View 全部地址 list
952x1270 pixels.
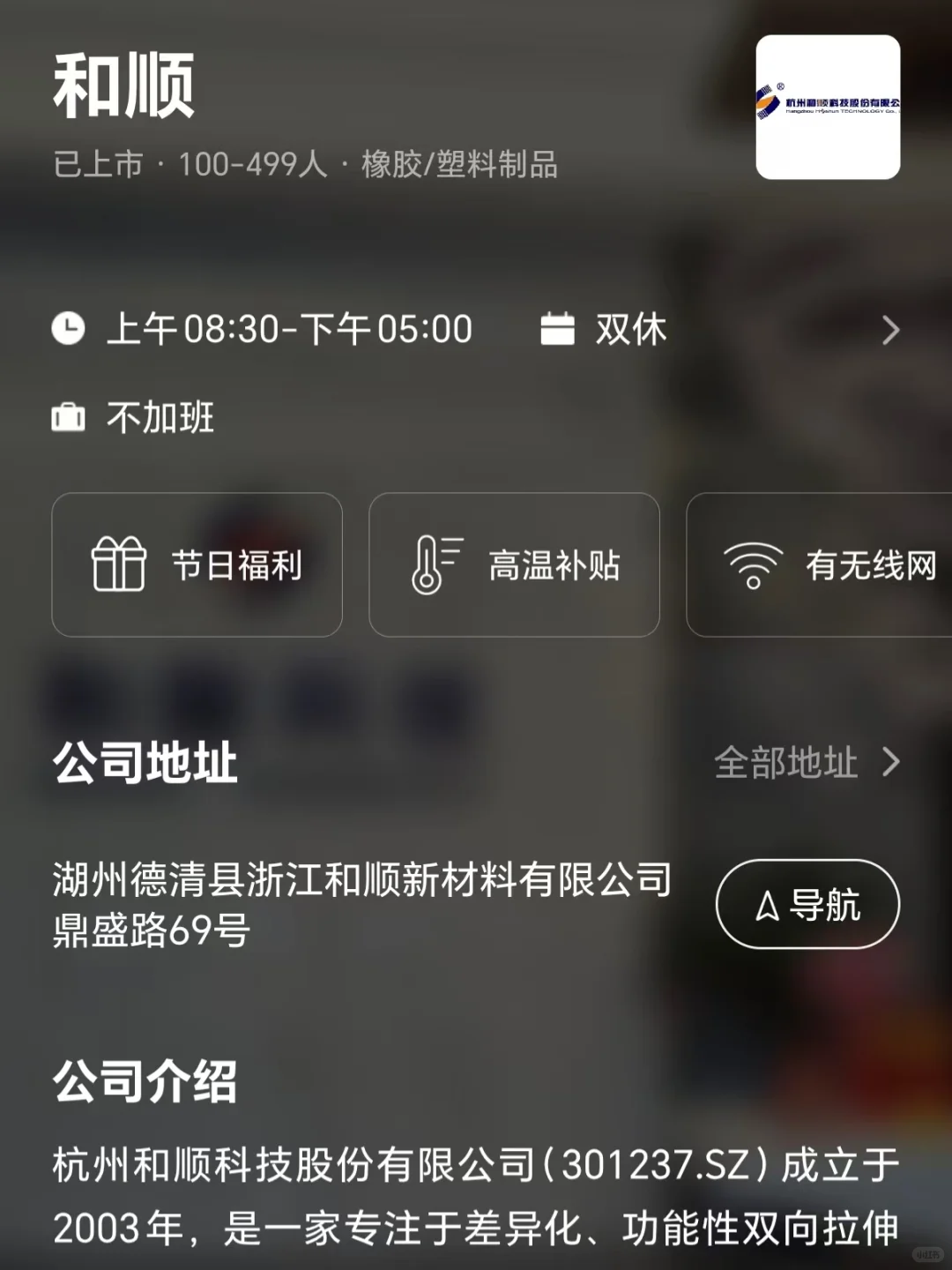[x=807, y=762]
